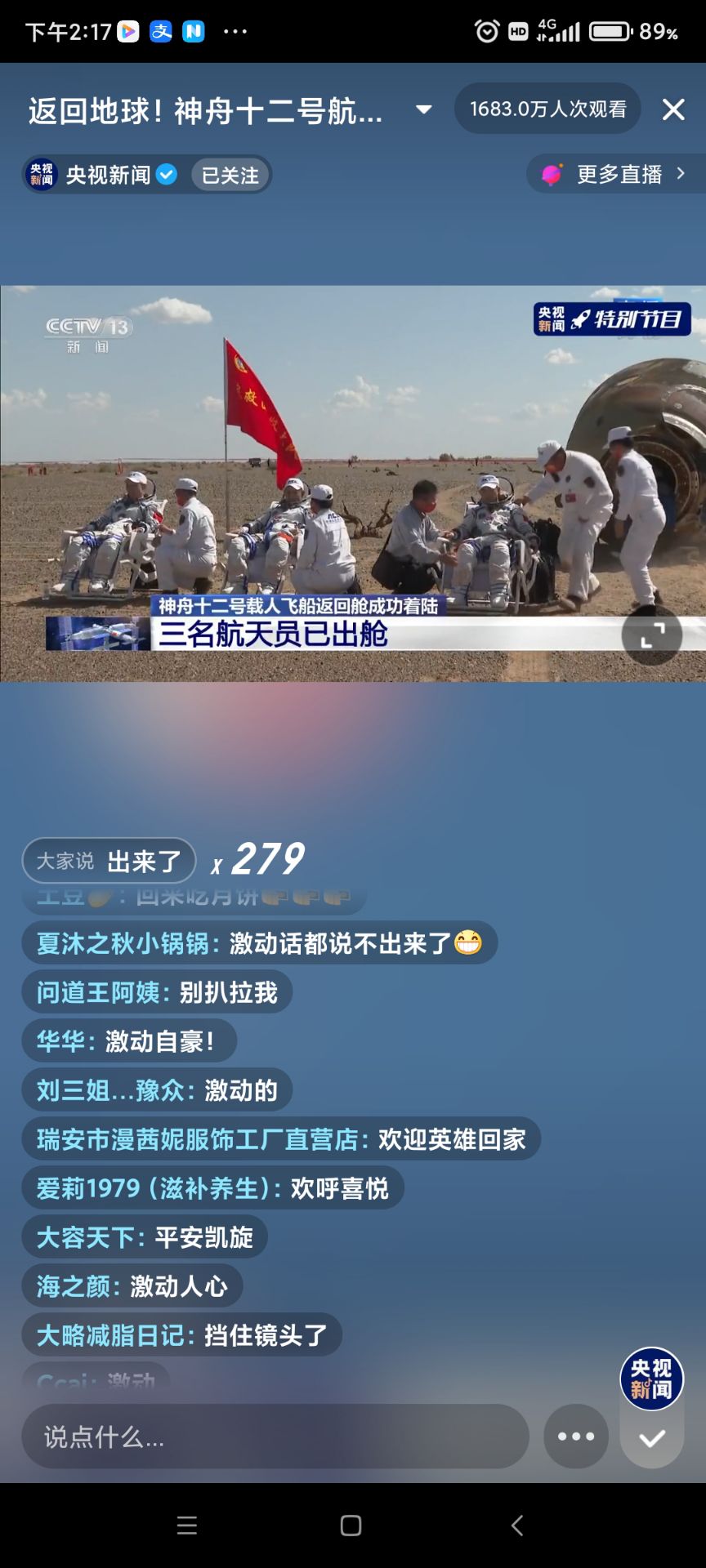
Task: Open the 央视新闻 floating badge
Action: pos(651,1379)
